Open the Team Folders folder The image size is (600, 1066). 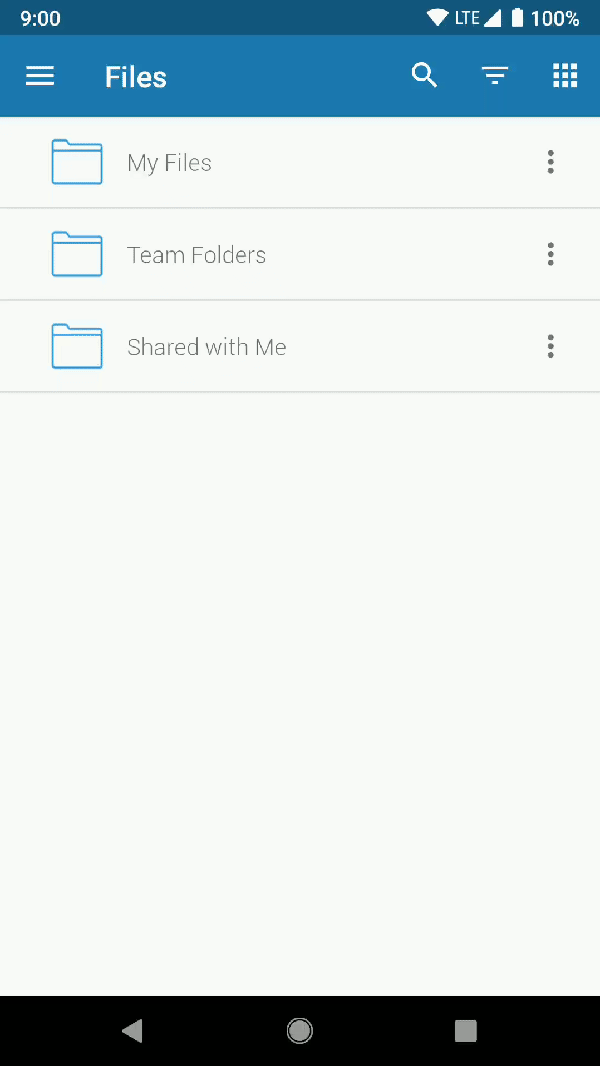tap(300, 254)
